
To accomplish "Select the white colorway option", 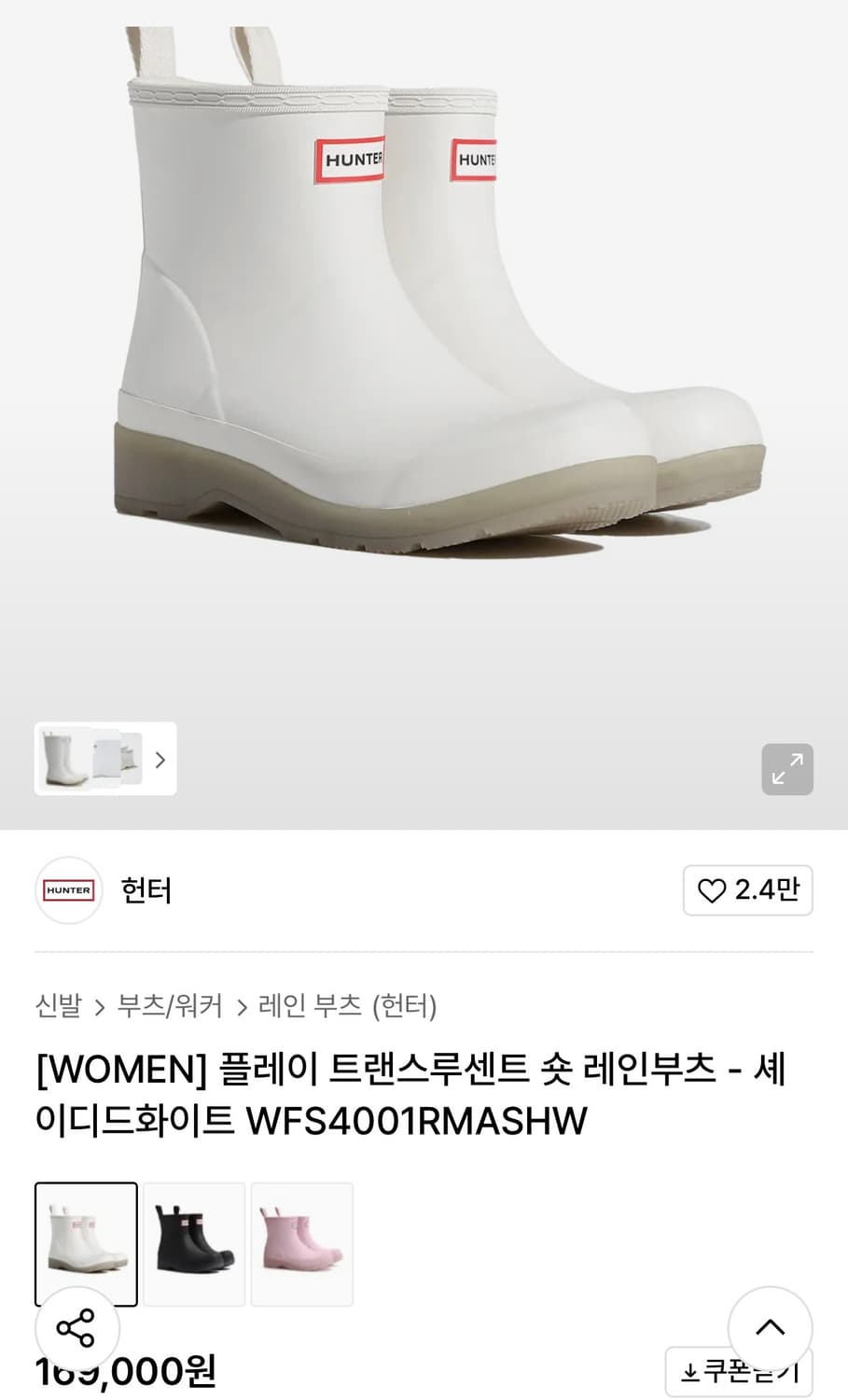I will coord(86,1244).
